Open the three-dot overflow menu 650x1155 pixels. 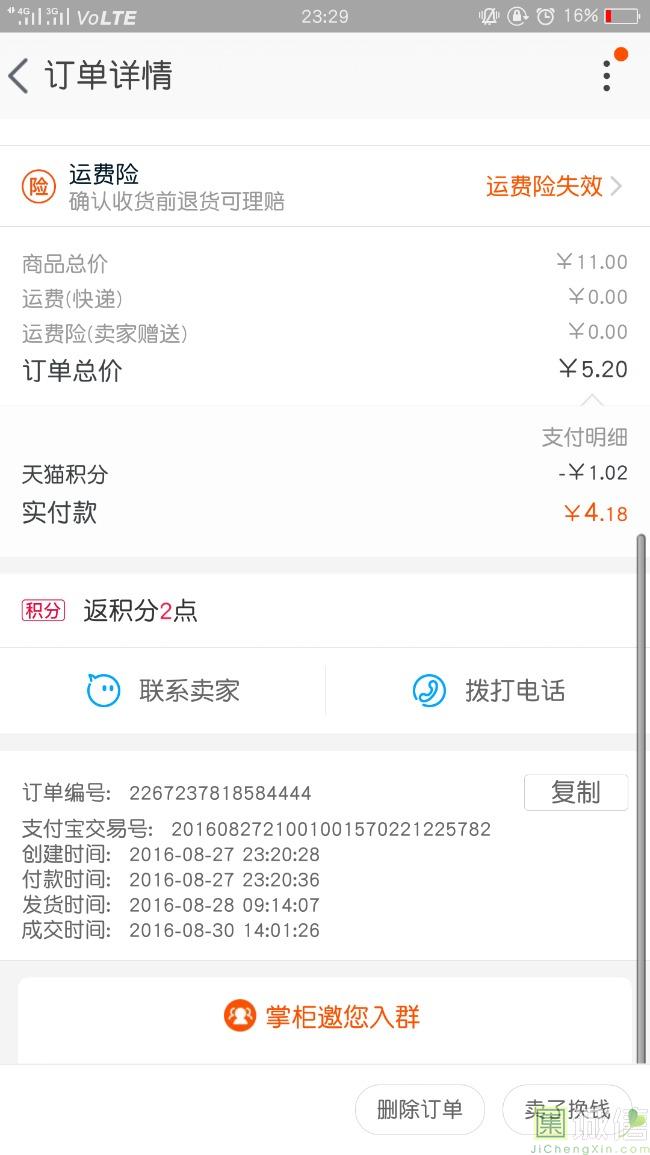607,76
